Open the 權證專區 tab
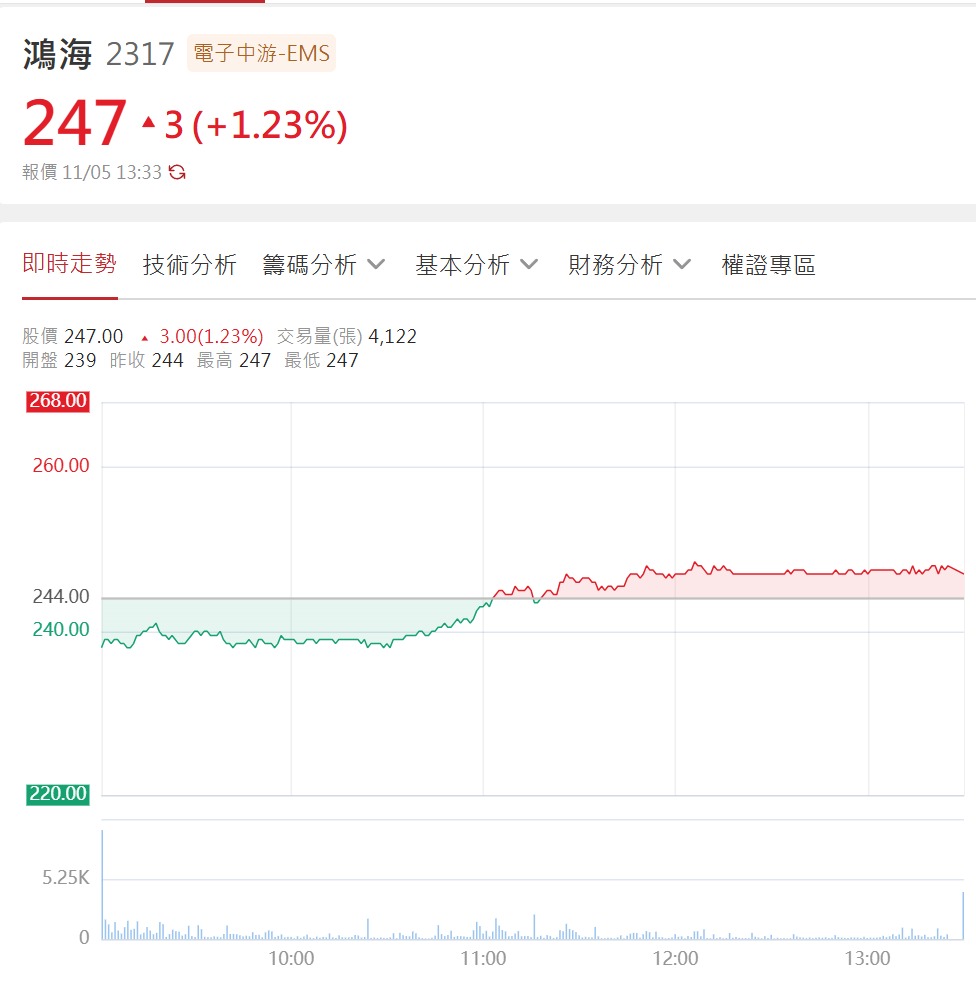This screenshot has width=976, height=993. click(768, 265)
